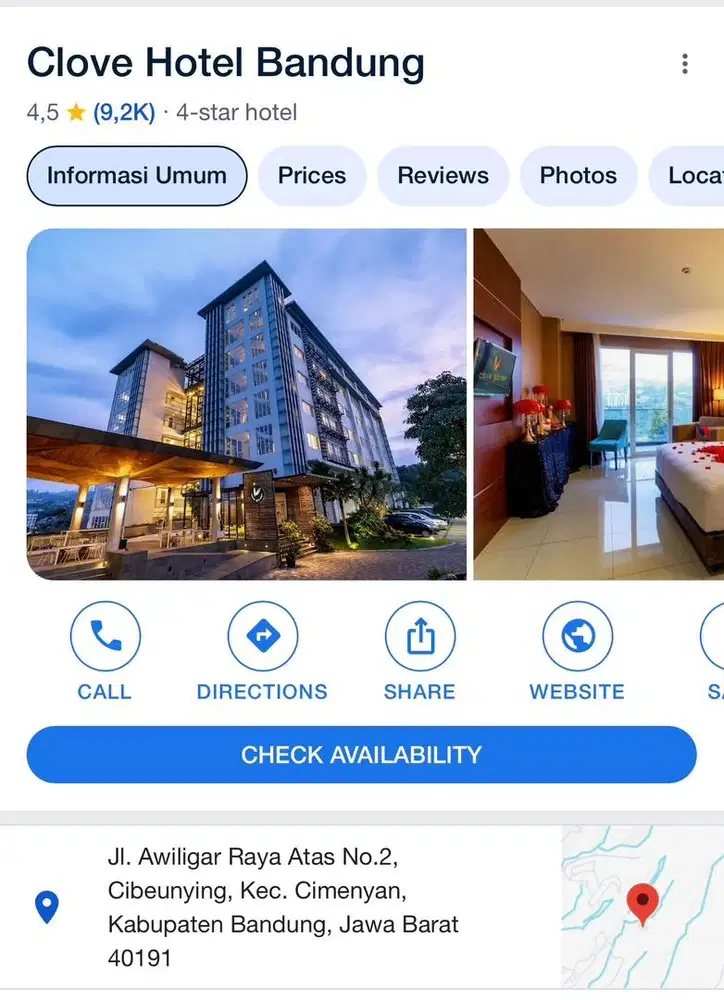Open the Prices tab

point(311,176)
